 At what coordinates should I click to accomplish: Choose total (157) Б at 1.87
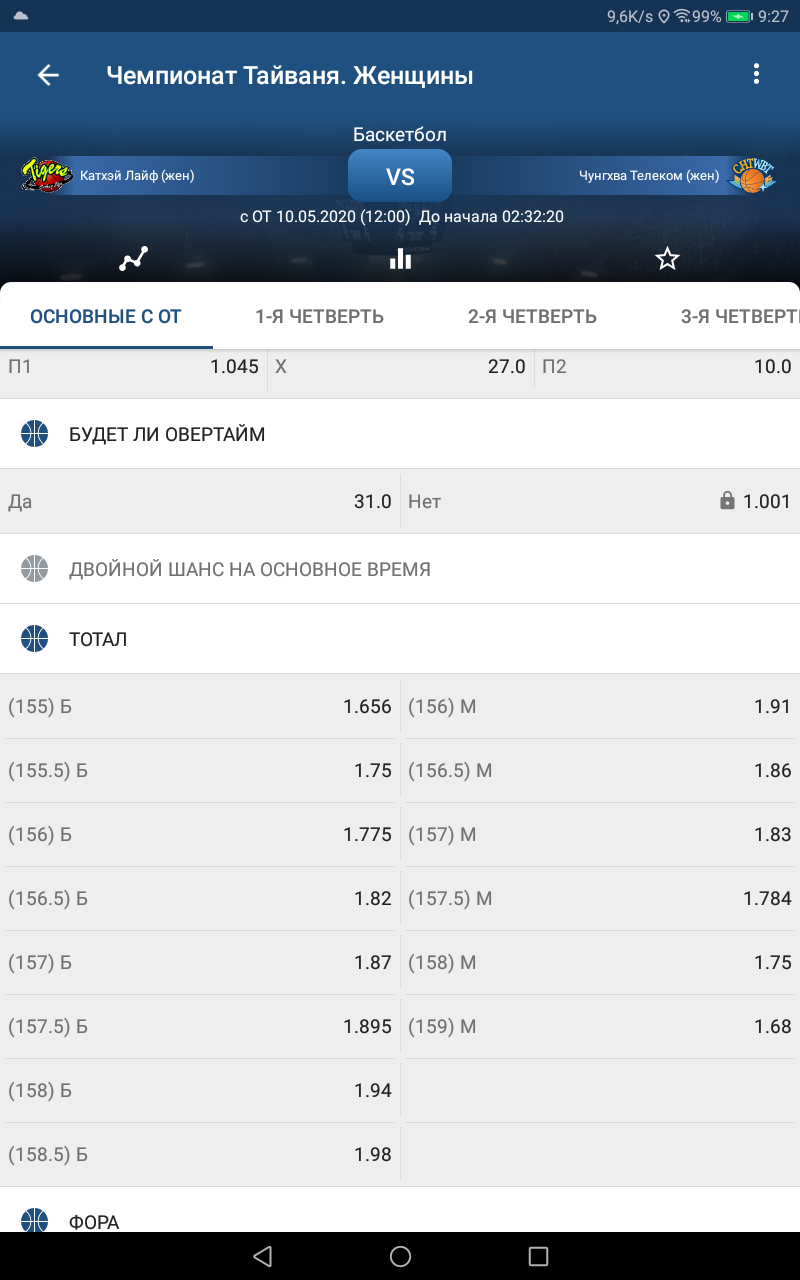[200, 963]
